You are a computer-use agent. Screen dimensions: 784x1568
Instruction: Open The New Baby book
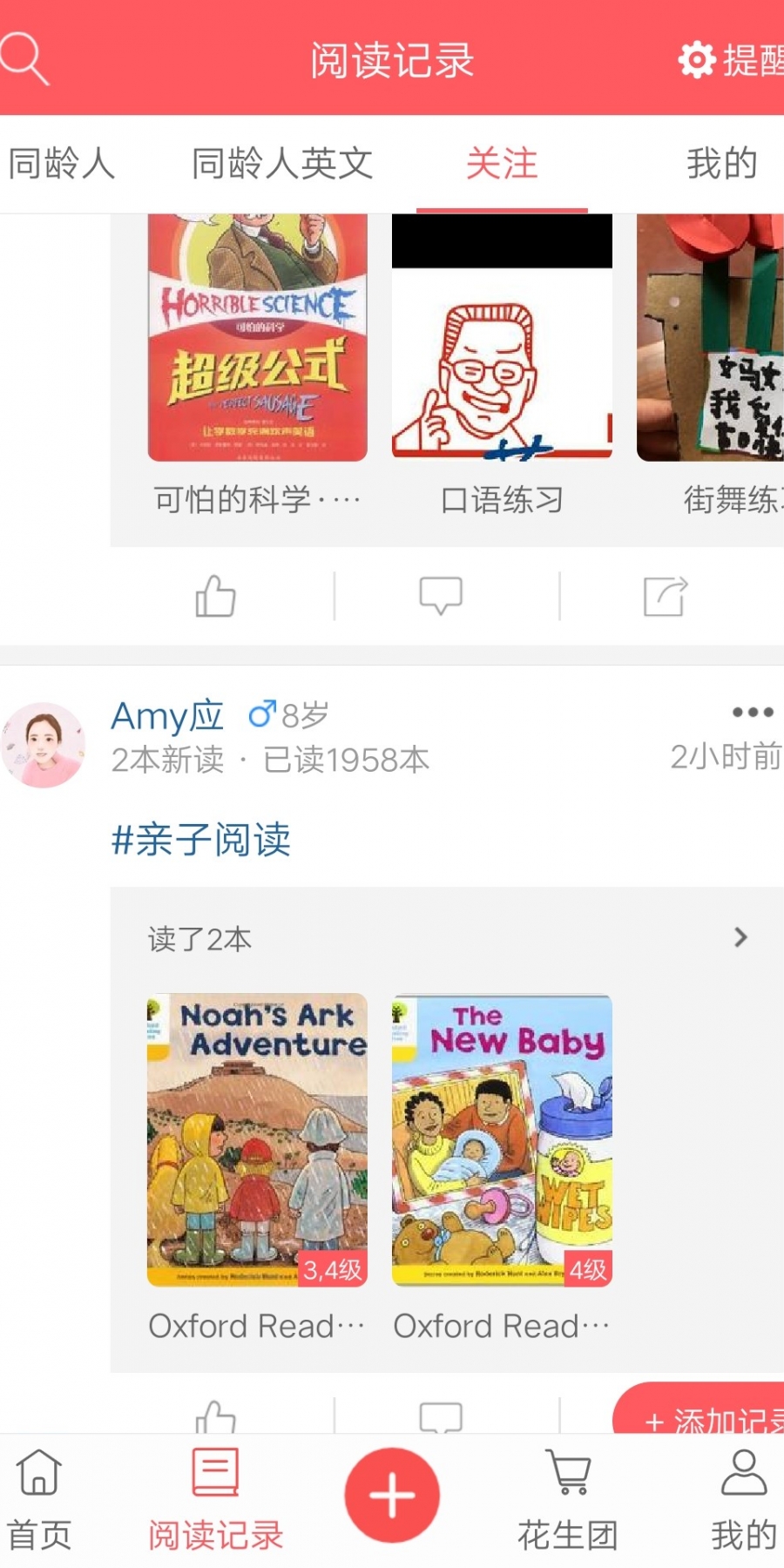point(502,1139)
